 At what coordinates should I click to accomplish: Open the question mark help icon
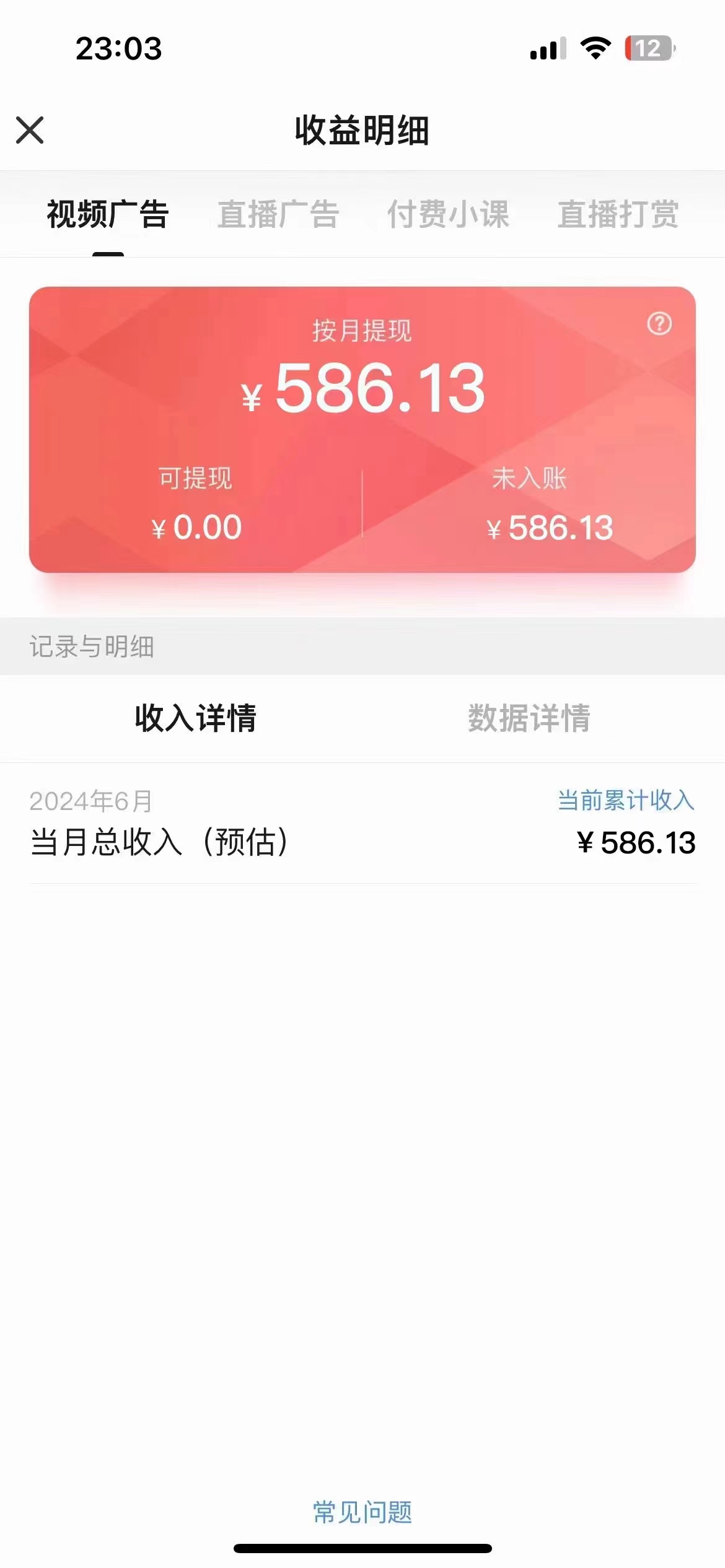[x=659, y=323]
